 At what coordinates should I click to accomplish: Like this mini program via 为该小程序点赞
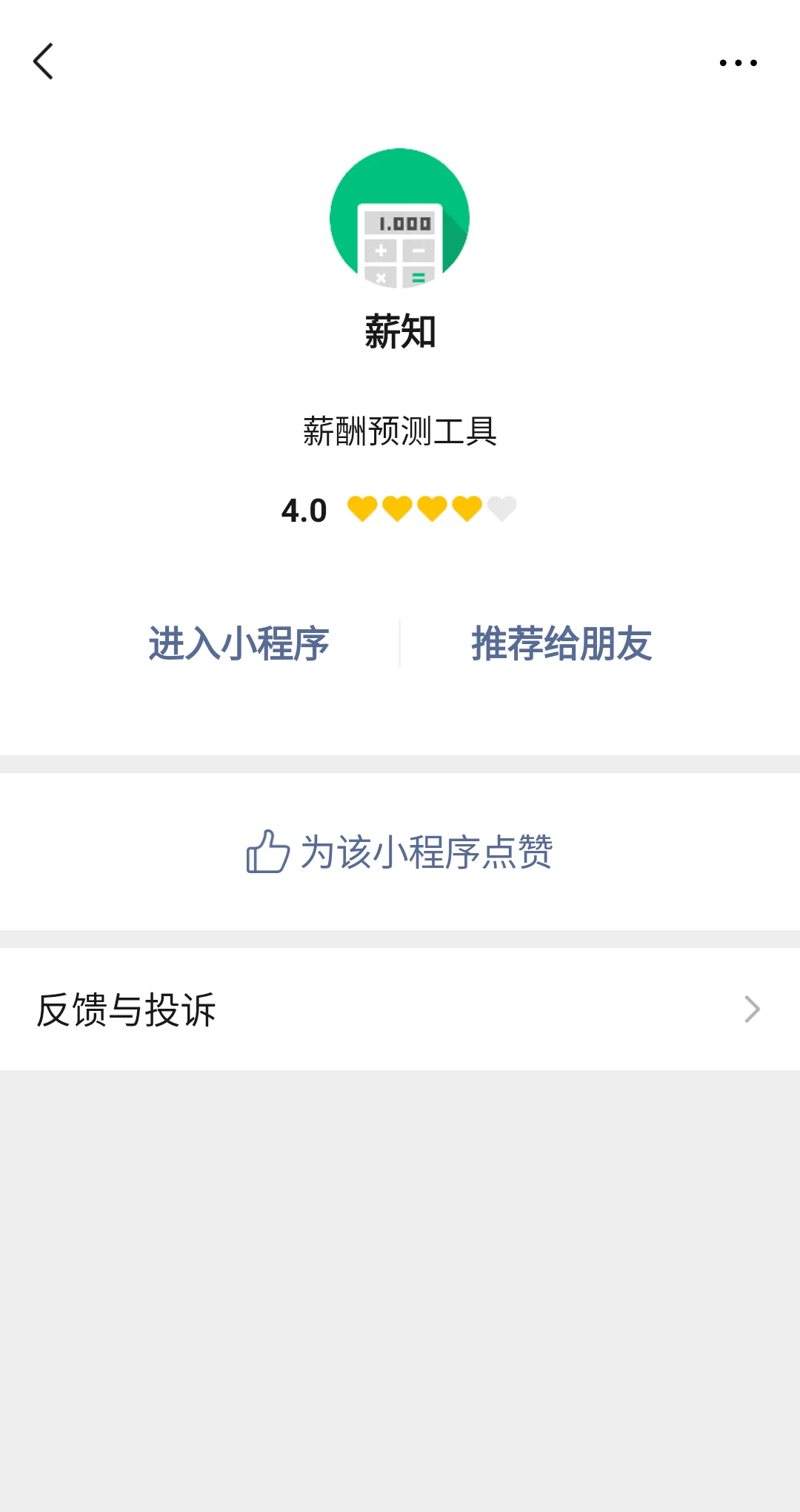[400, 852]
